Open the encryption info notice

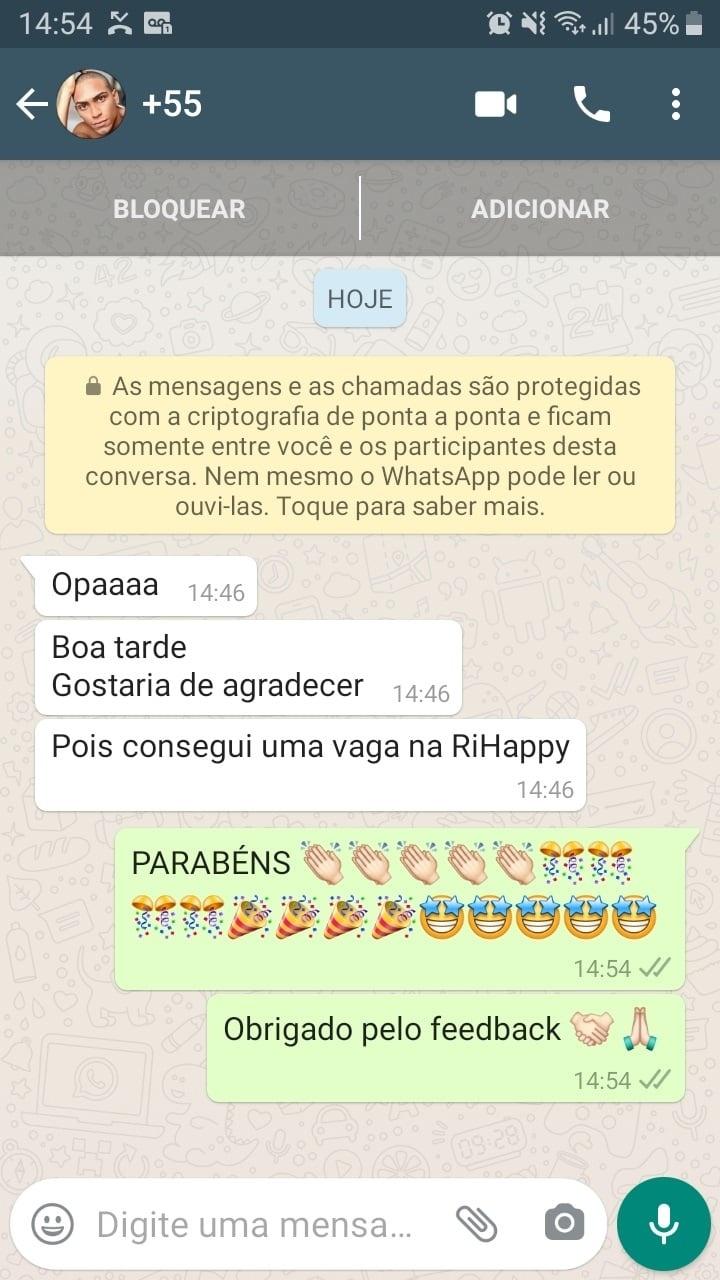(360, 445)
